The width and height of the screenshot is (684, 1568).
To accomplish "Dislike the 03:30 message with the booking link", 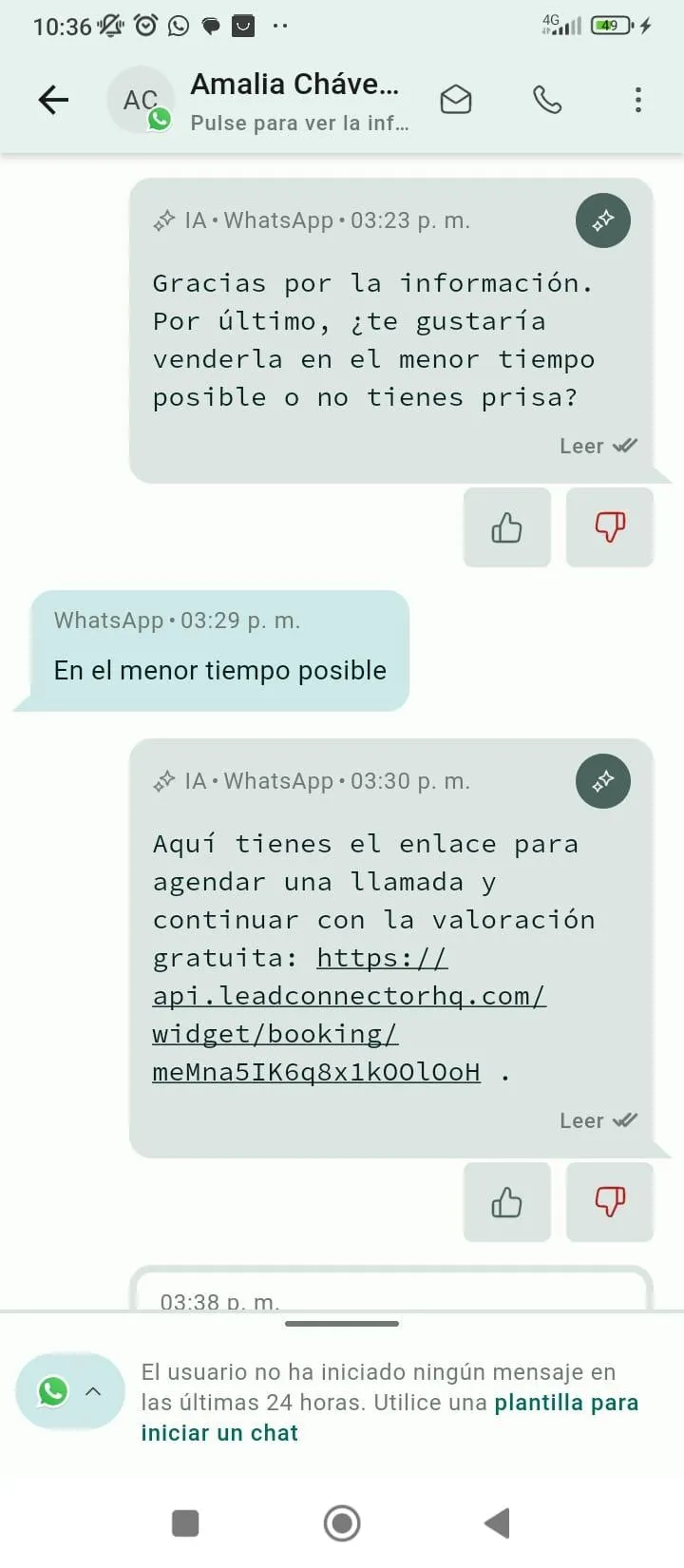I will click(610, 1202).
